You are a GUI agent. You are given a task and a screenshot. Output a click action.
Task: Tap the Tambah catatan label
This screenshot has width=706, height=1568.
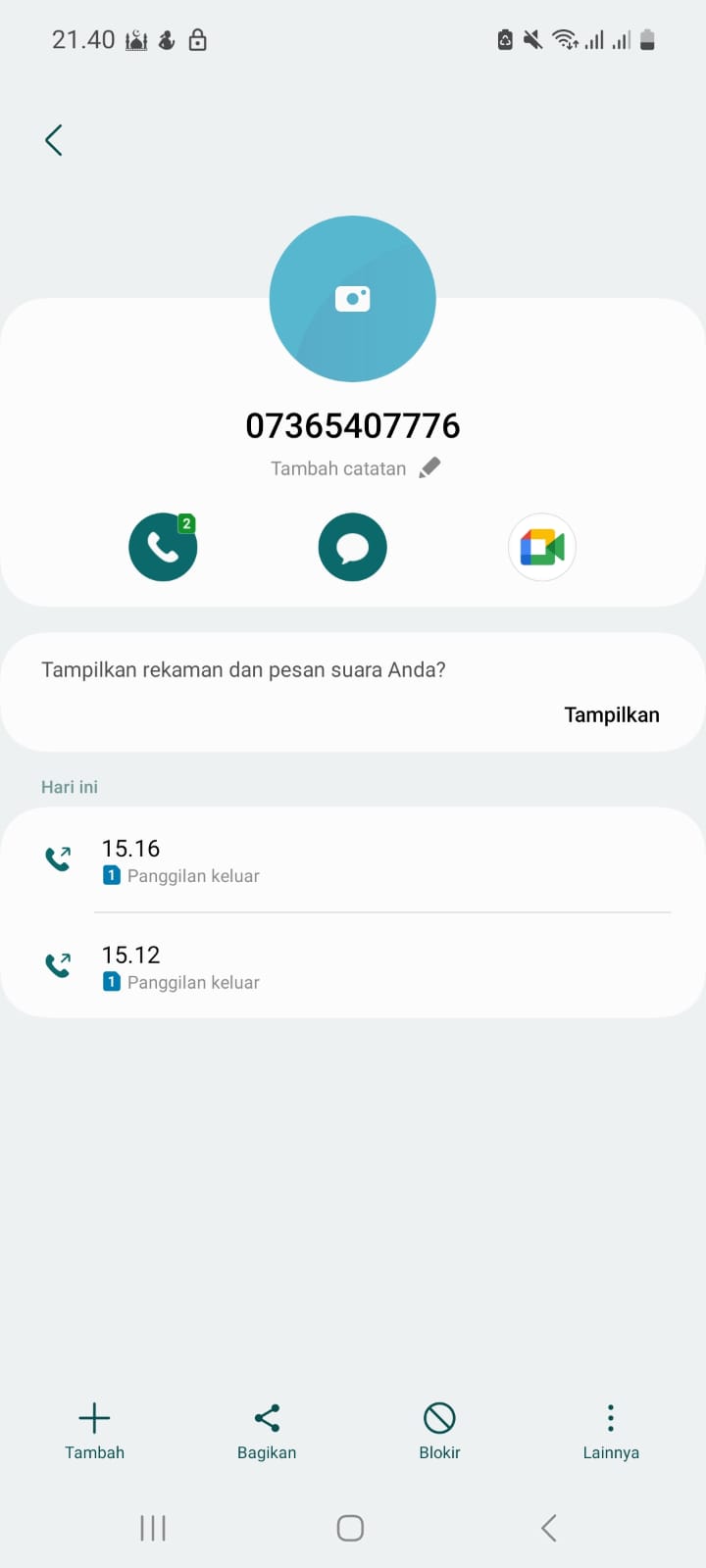[338, 468]
